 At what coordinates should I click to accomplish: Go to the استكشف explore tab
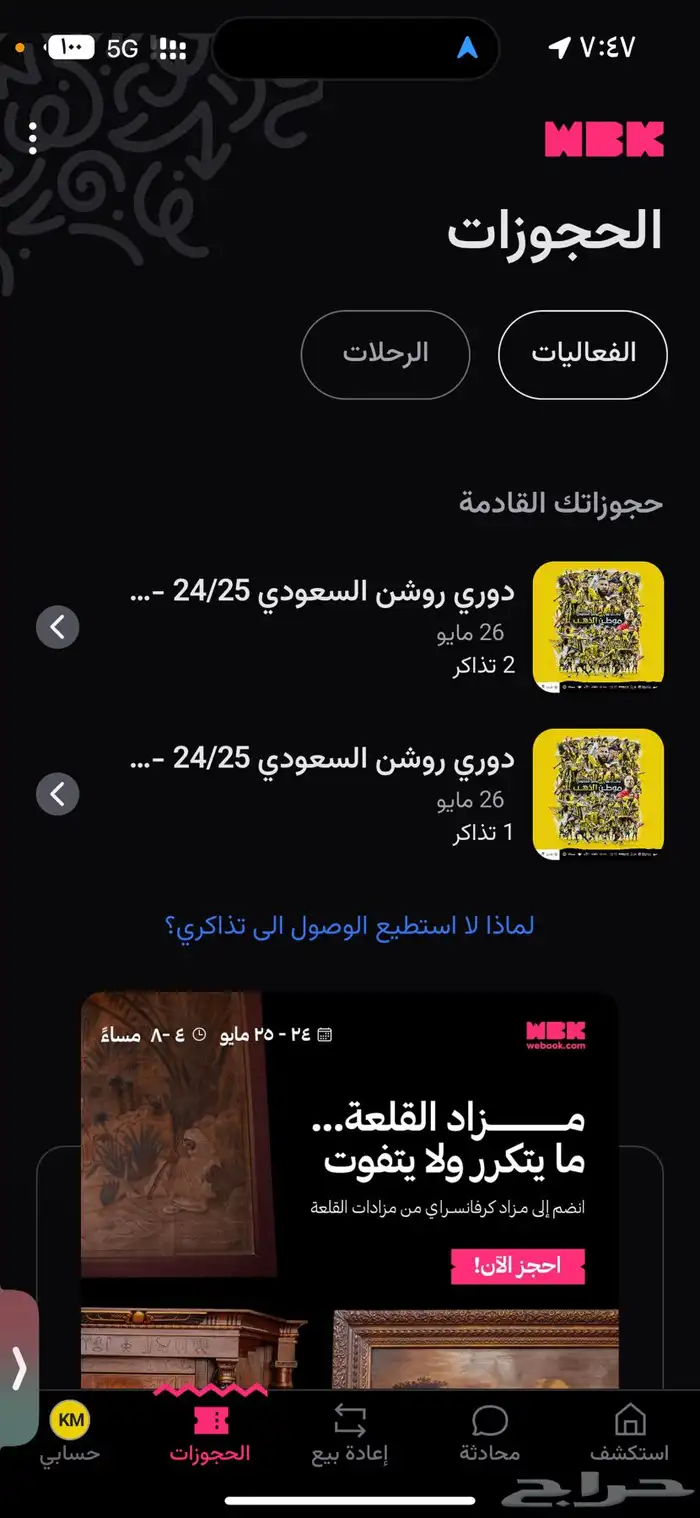pos(629,1433)
